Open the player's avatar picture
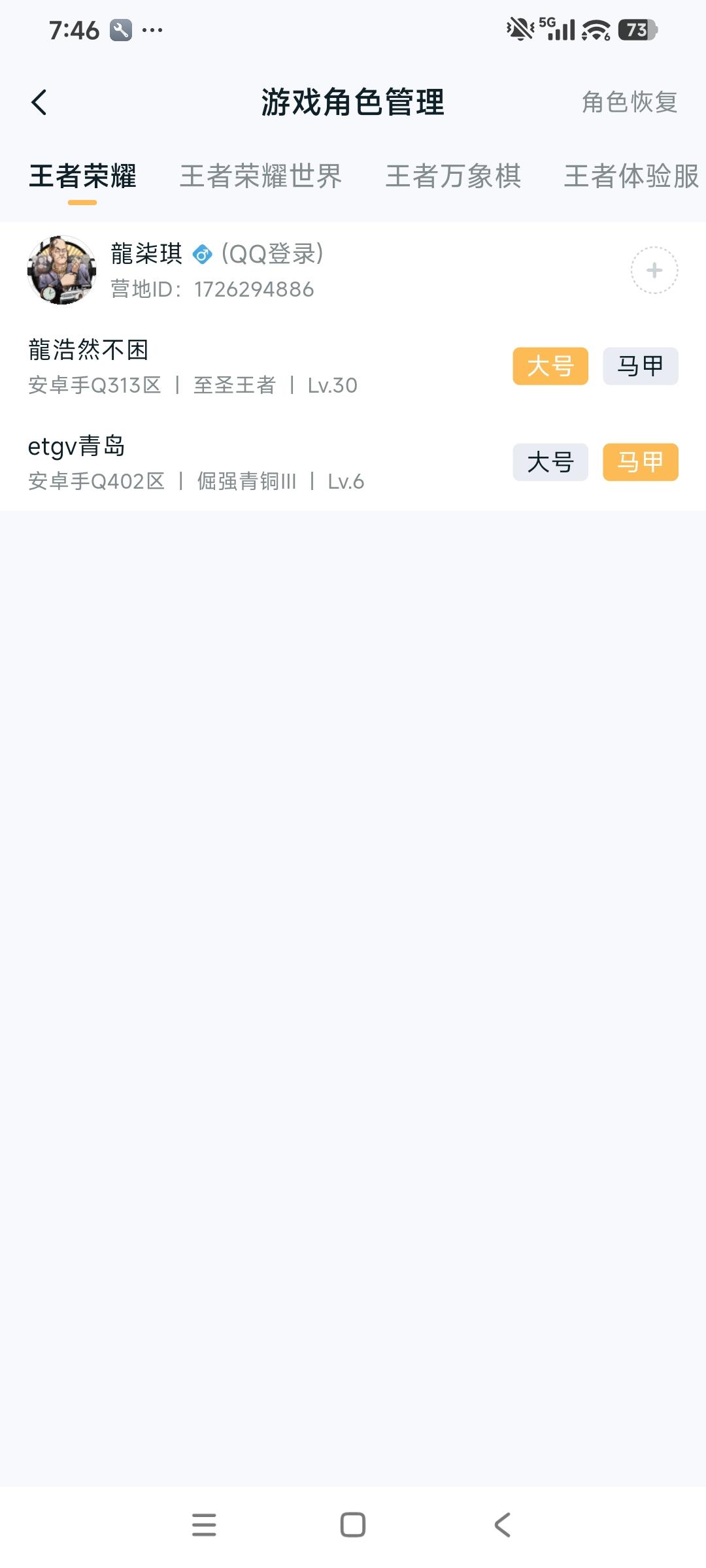This screenshot has height=1568, width=706. (x=61, y=271)
